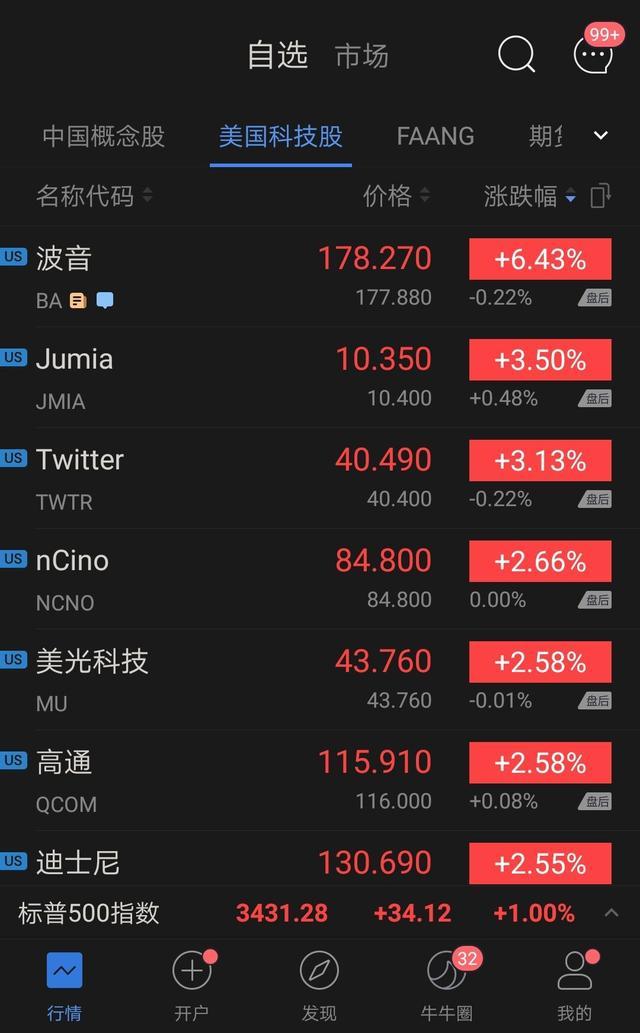Sort the list by 涨跌幅

click(529, 196)
